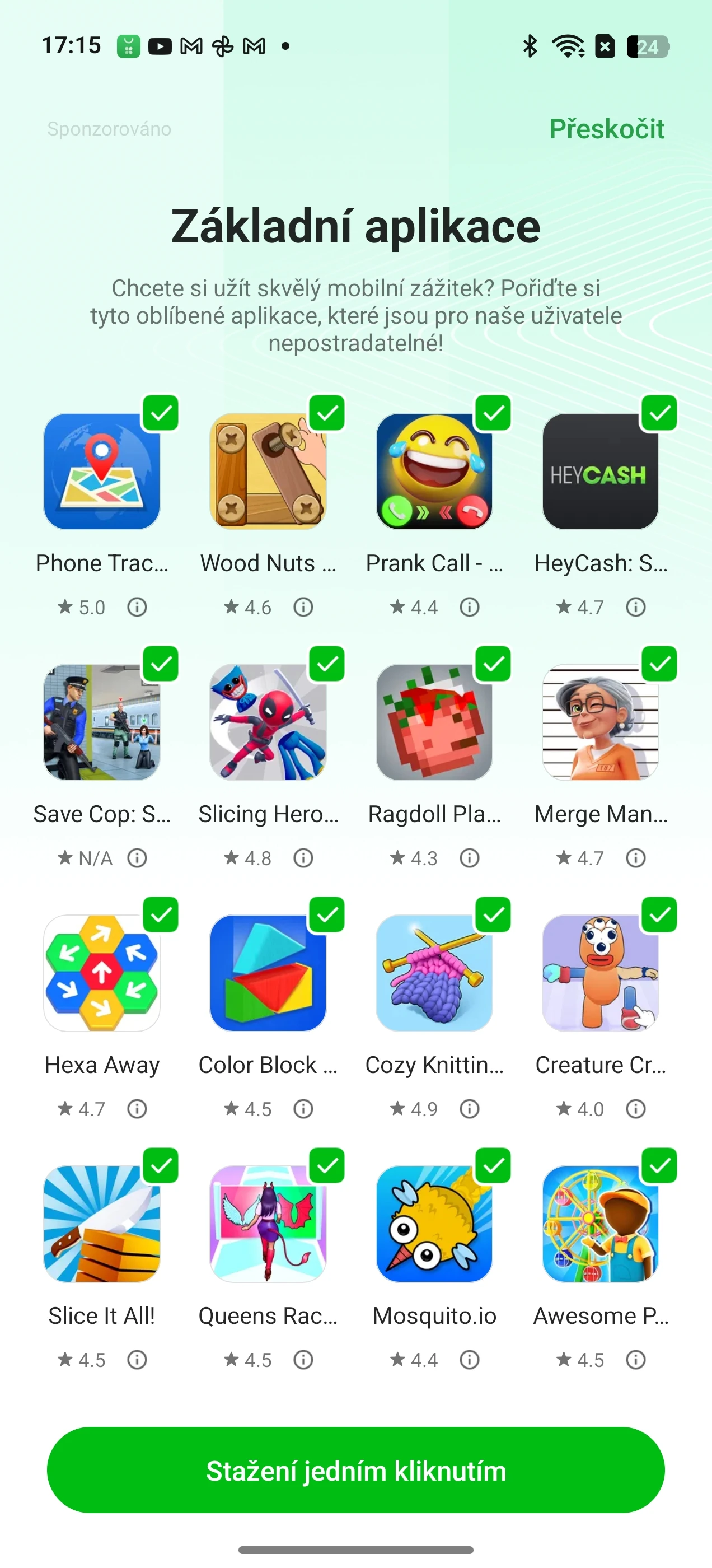The image size is (712, 1568).
Task: Show info for Phone Tracker app
Action: click(x=137, y=607)
